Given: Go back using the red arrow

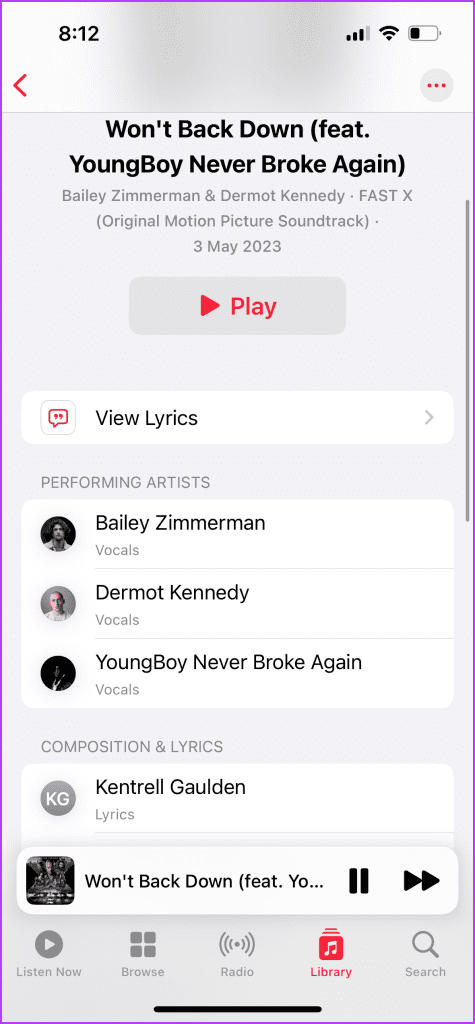Looking at the screenshot, I should (x=20, y=86).
